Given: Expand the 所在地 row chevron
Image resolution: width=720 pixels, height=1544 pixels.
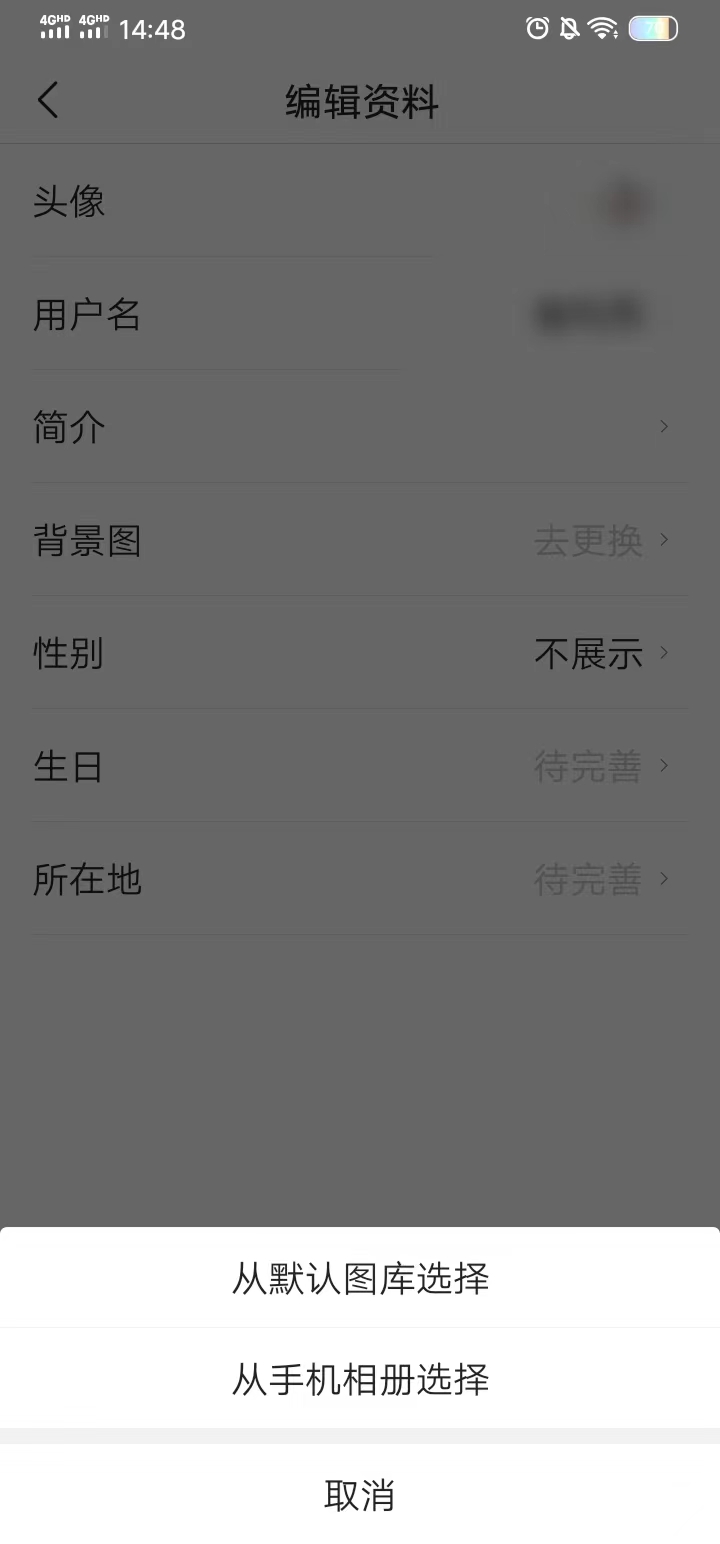Looking at the screenshot, I should (x=663, y=879).
